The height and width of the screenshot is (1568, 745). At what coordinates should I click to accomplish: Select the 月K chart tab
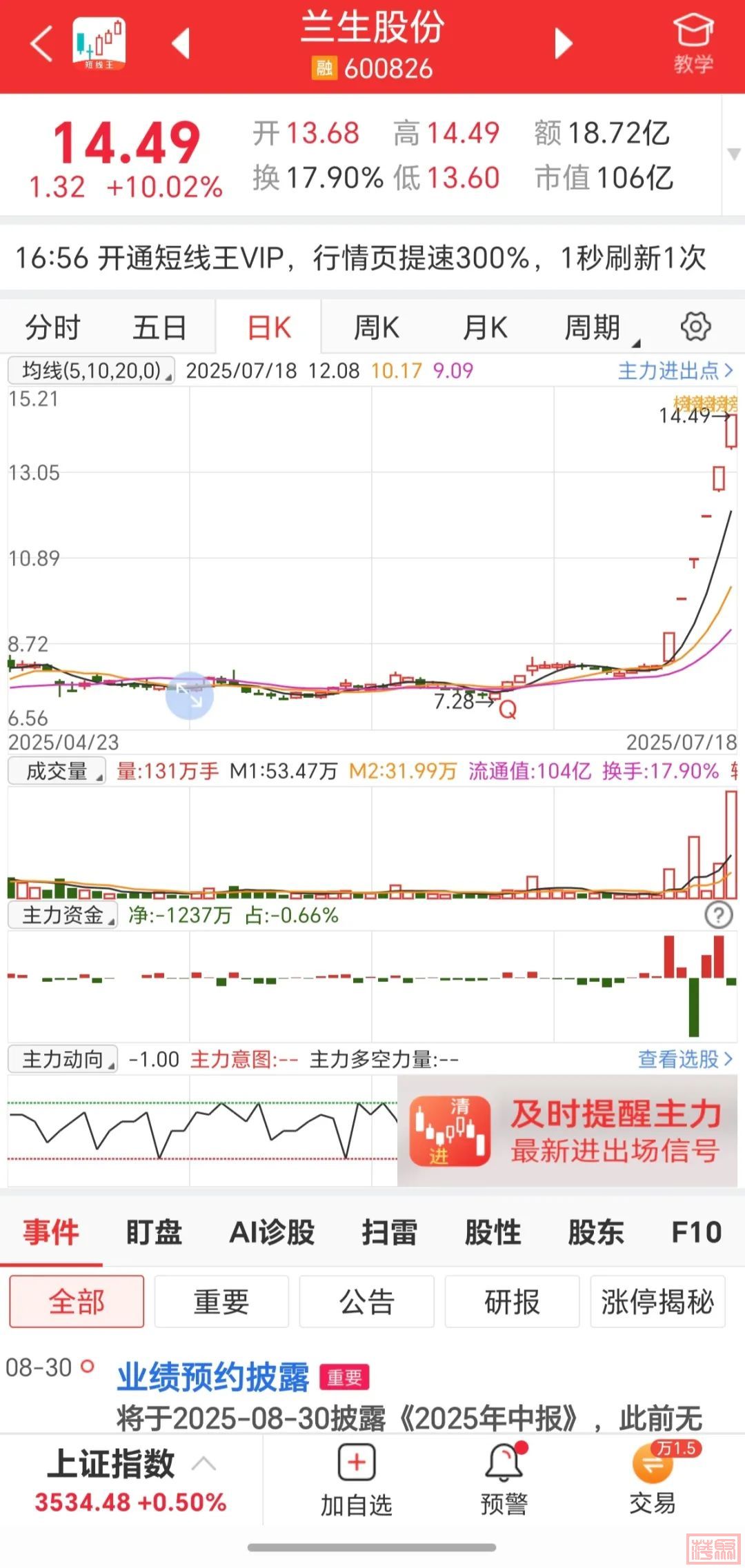[x=485, y=328]
